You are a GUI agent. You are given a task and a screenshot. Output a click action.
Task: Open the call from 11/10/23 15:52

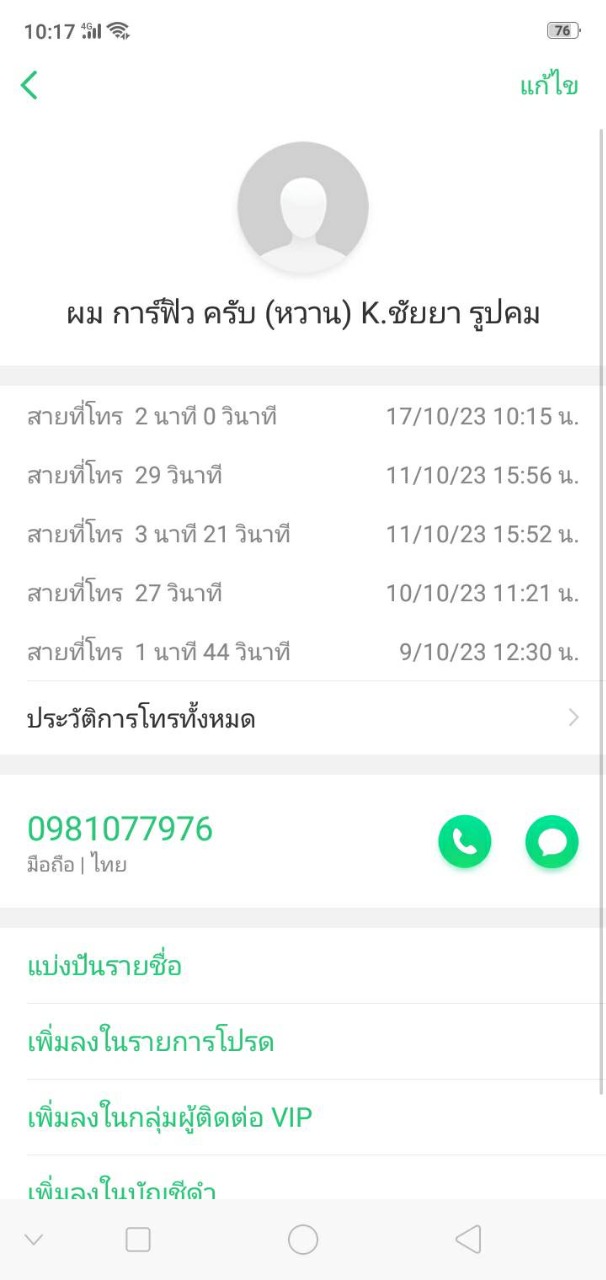(302, 534)
